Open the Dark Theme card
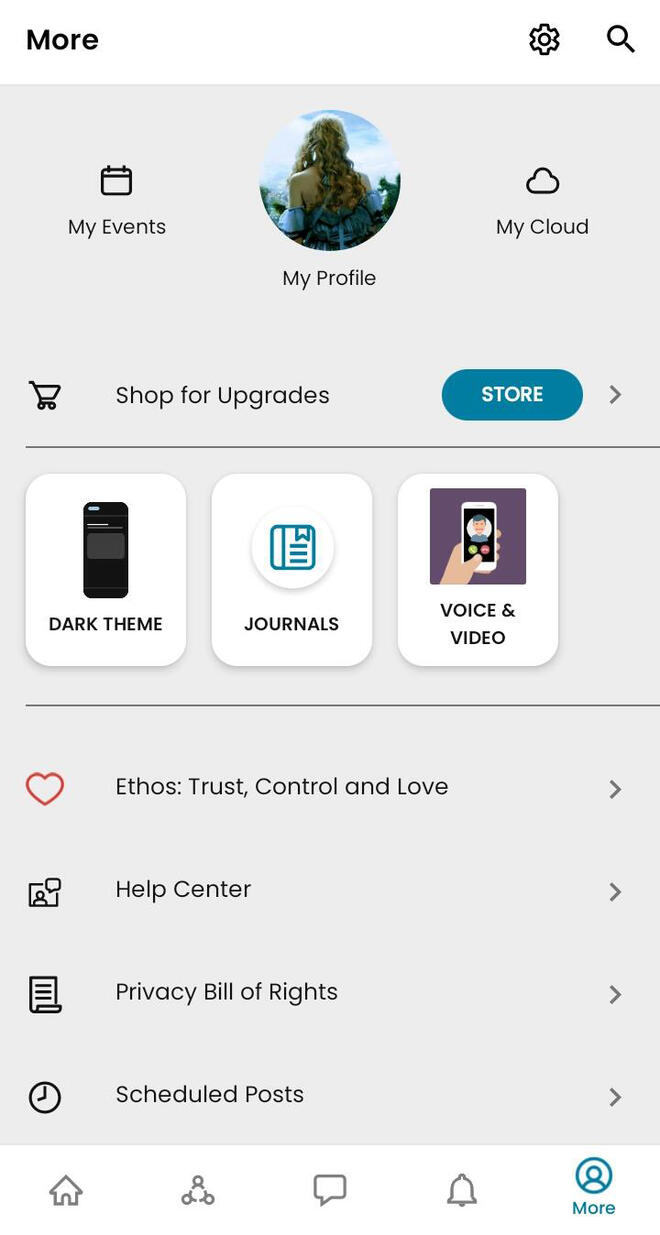 pyautogui.click(x=106, y=569)
